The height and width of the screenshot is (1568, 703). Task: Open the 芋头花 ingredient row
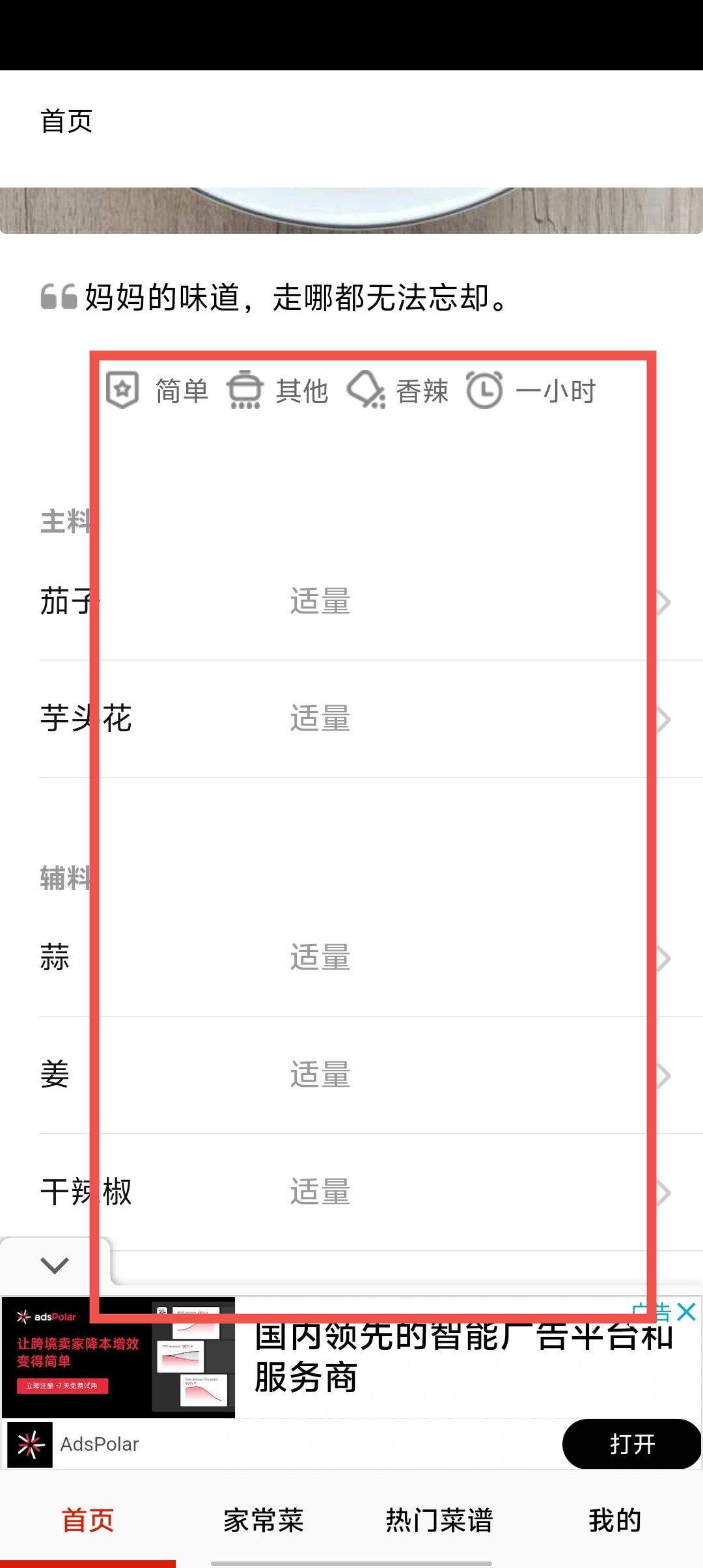pyautogui.click(x=351, y=719)
